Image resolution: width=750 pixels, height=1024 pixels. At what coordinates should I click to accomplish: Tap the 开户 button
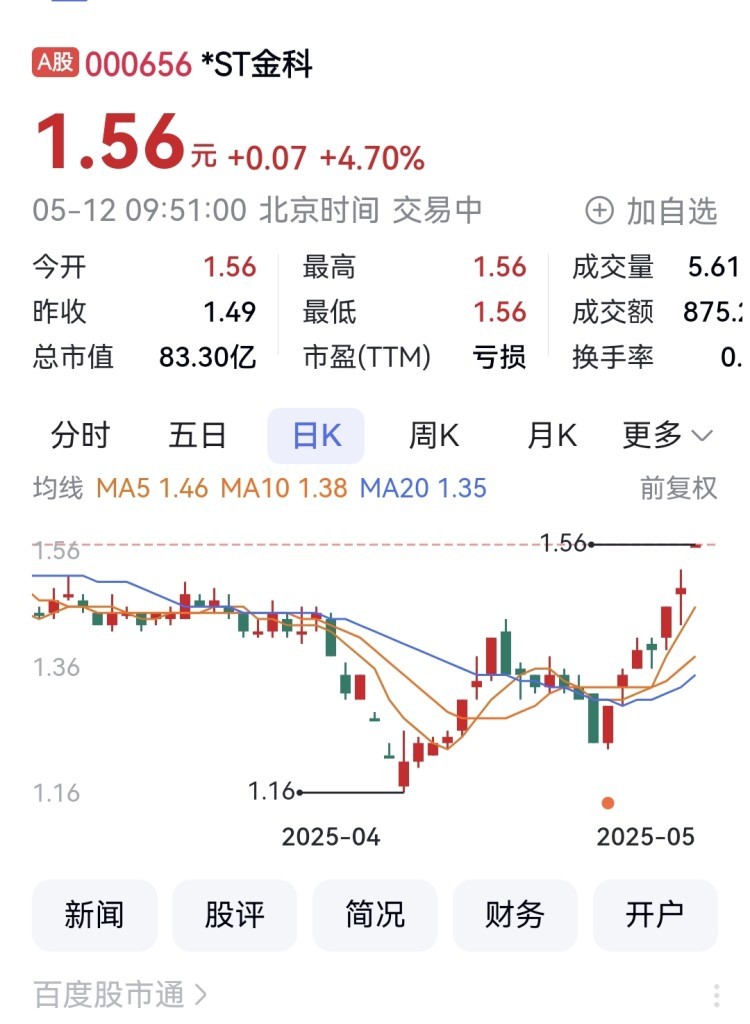point(655,914)
